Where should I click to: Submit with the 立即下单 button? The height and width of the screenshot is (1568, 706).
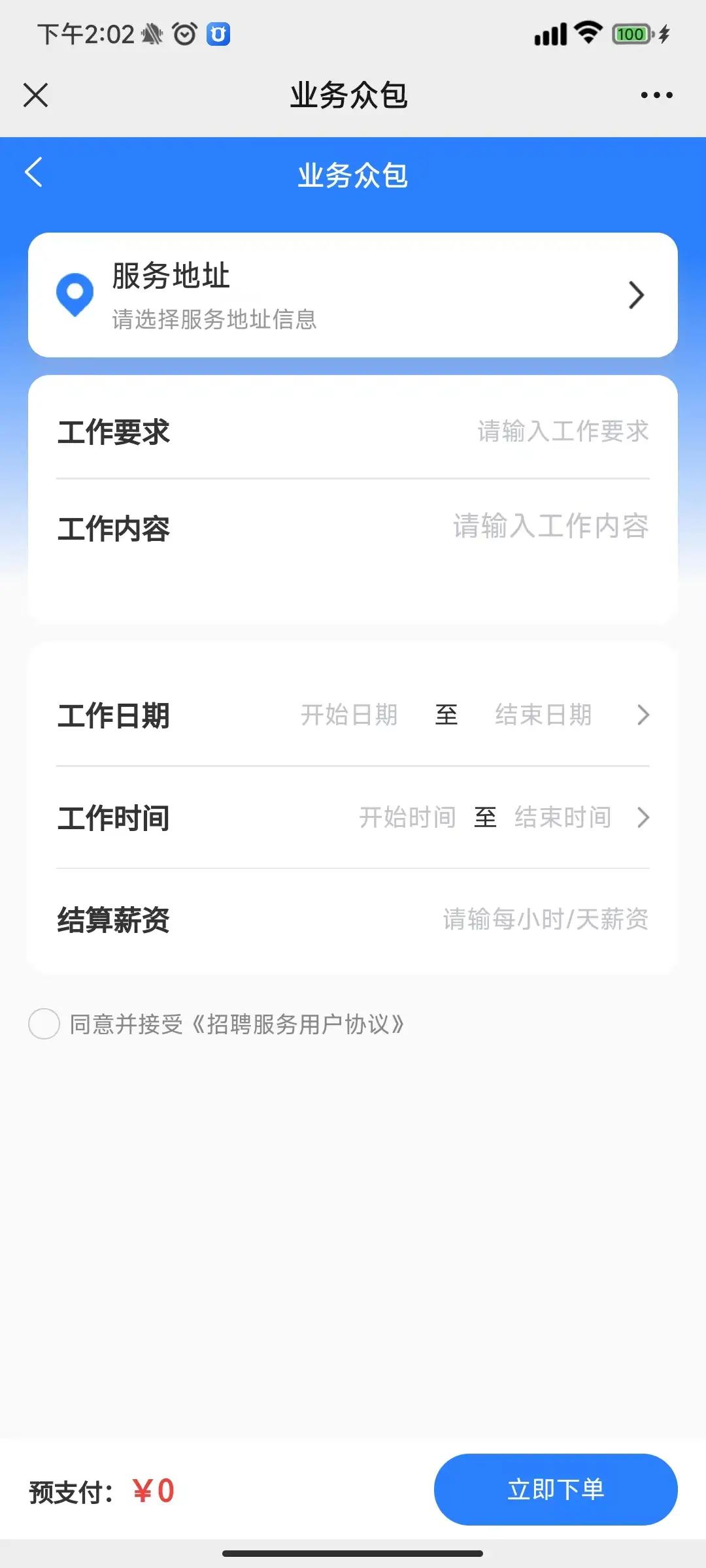[556, 1490]
